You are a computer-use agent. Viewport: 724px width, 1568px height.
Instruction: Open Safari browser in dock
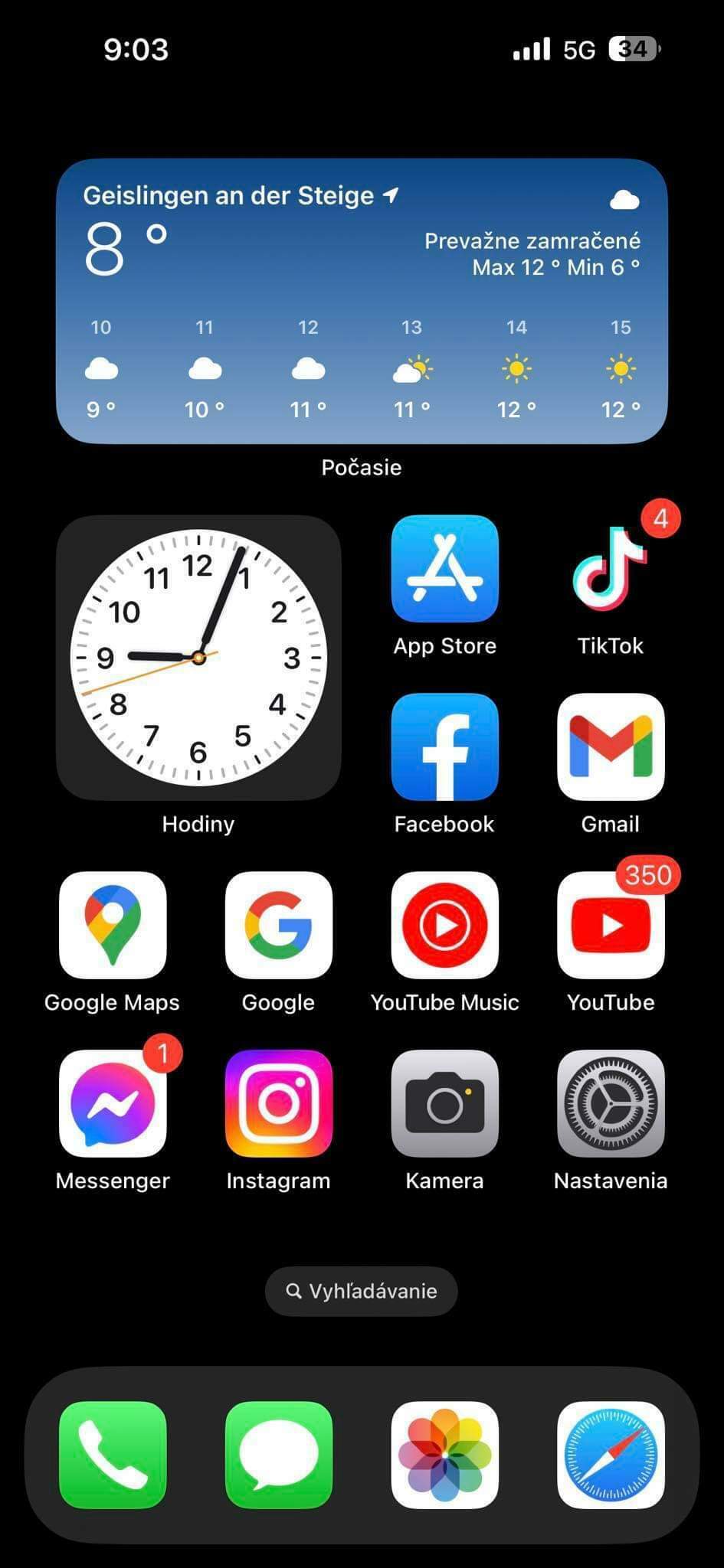click(x=611, y=1455)
